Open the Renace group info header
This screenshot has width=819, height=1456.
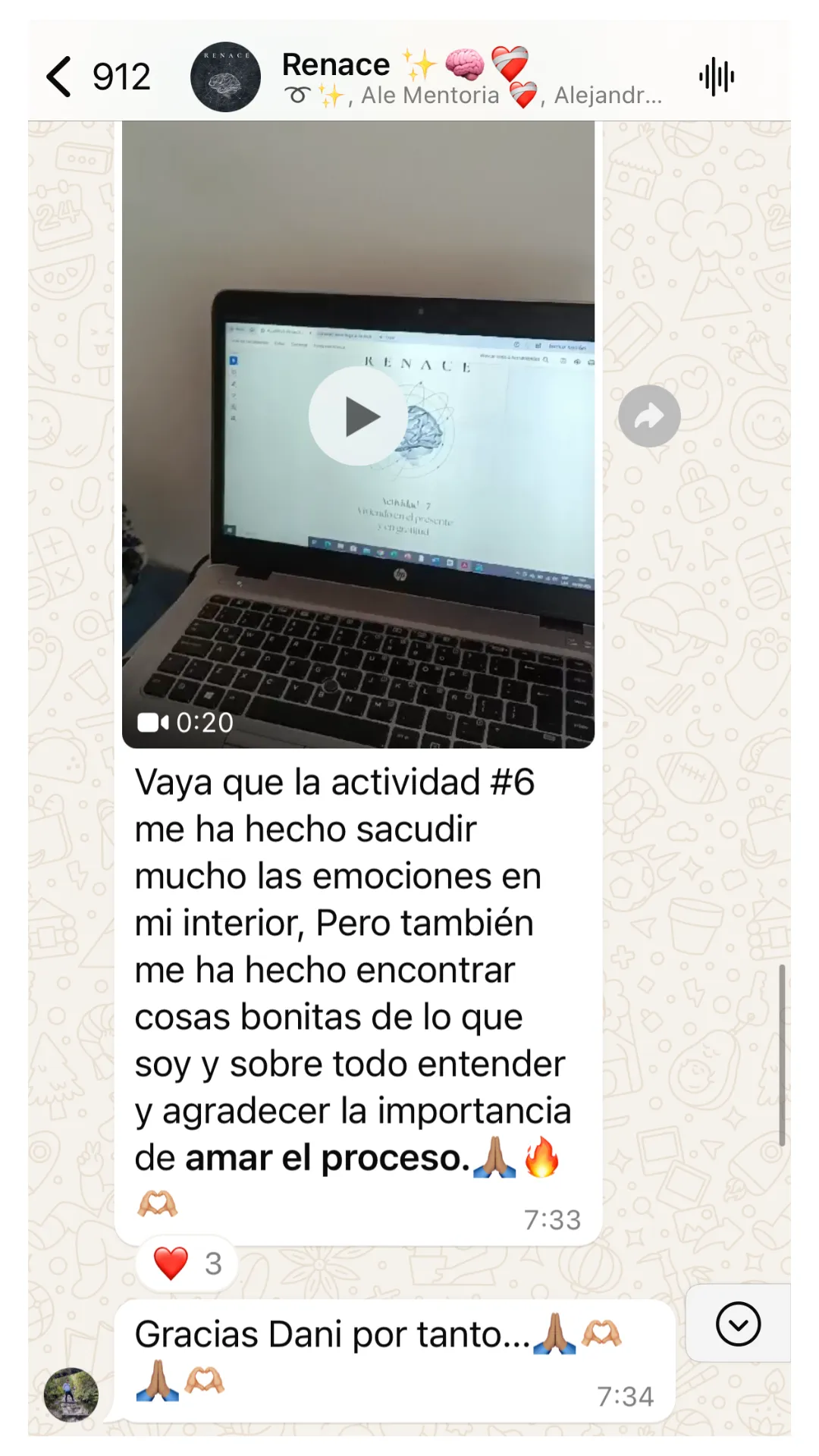(x=472, y=77)
